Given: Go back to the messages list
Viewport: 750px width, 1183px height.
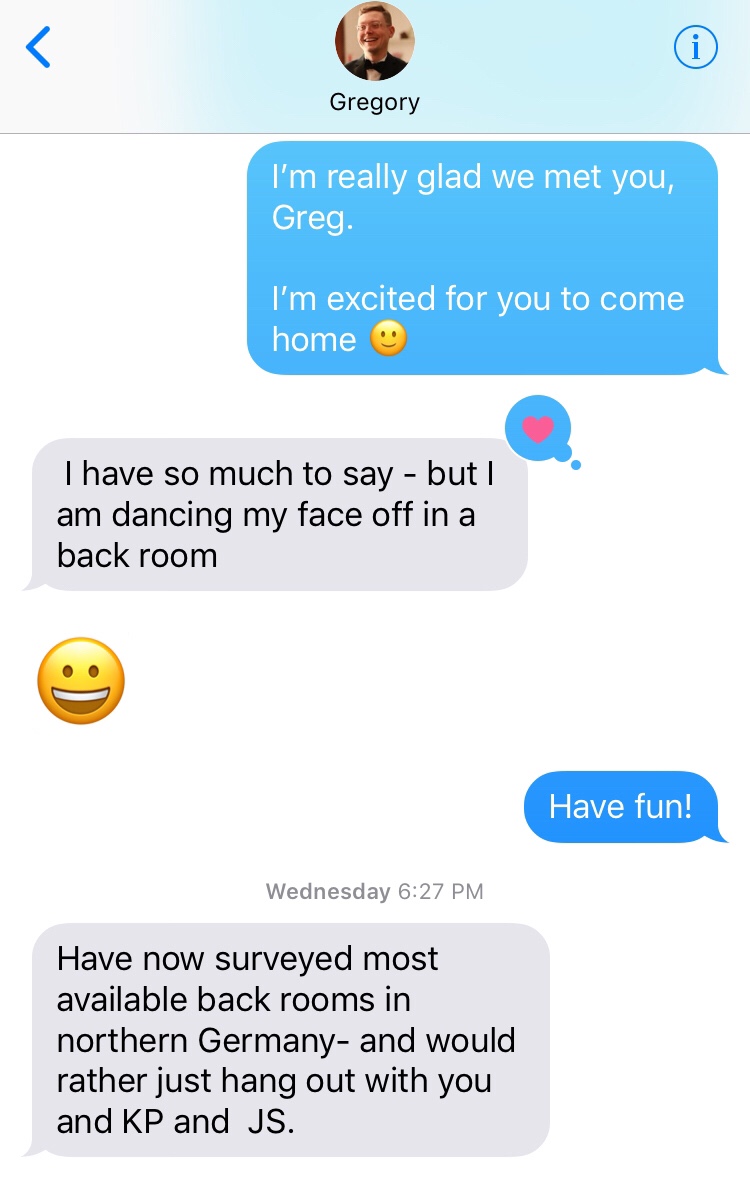Looking at the screenshot, I should (x=38, y=47).
